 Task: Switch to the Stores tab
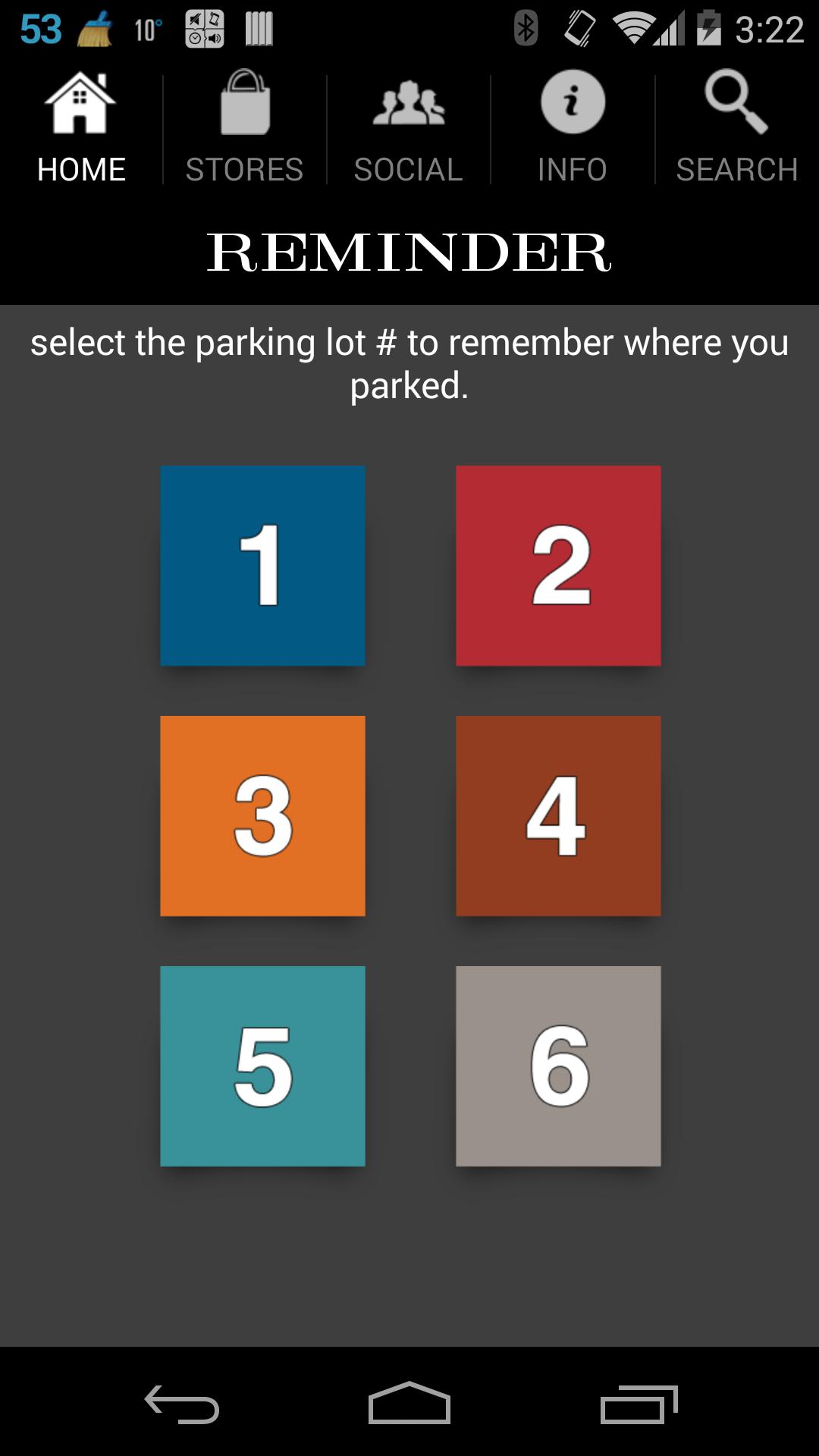[245, 129]
